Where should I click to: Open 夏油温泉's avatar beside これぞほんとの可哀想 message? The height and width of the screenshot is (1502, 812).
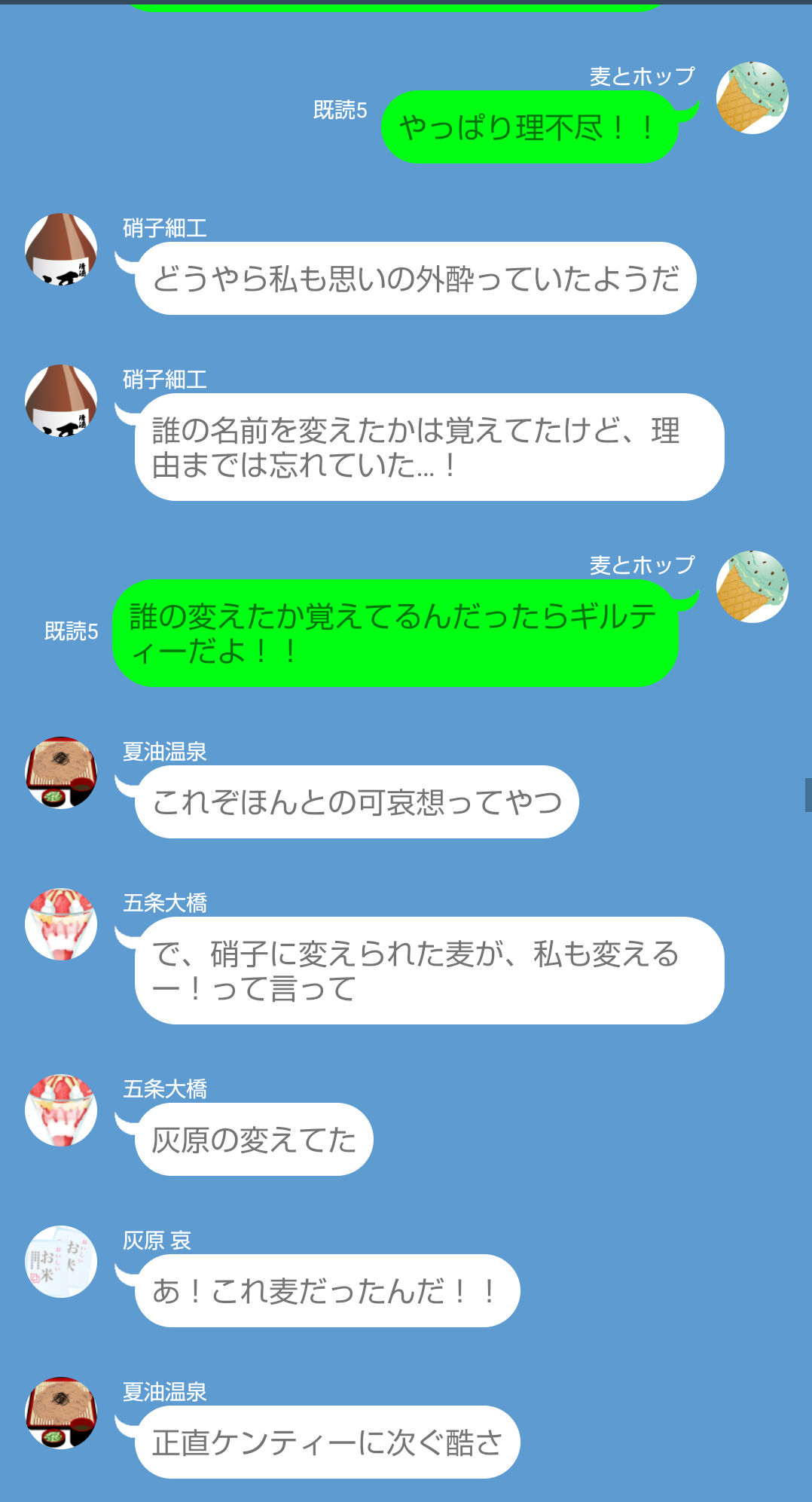61,772
